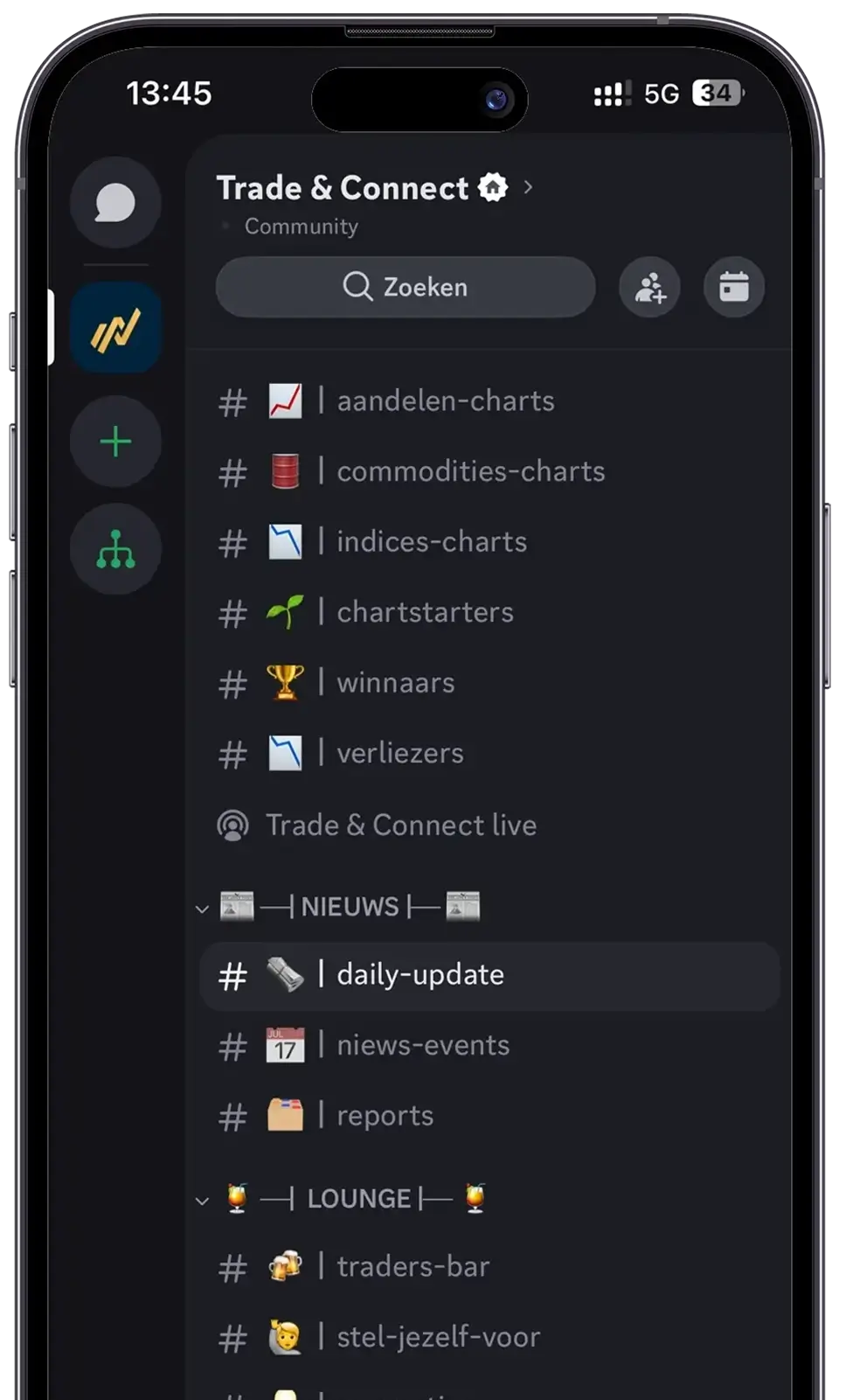This screenshot has height=1400, width=846.
Task: Invite members to the server
Action: (649, 287)
